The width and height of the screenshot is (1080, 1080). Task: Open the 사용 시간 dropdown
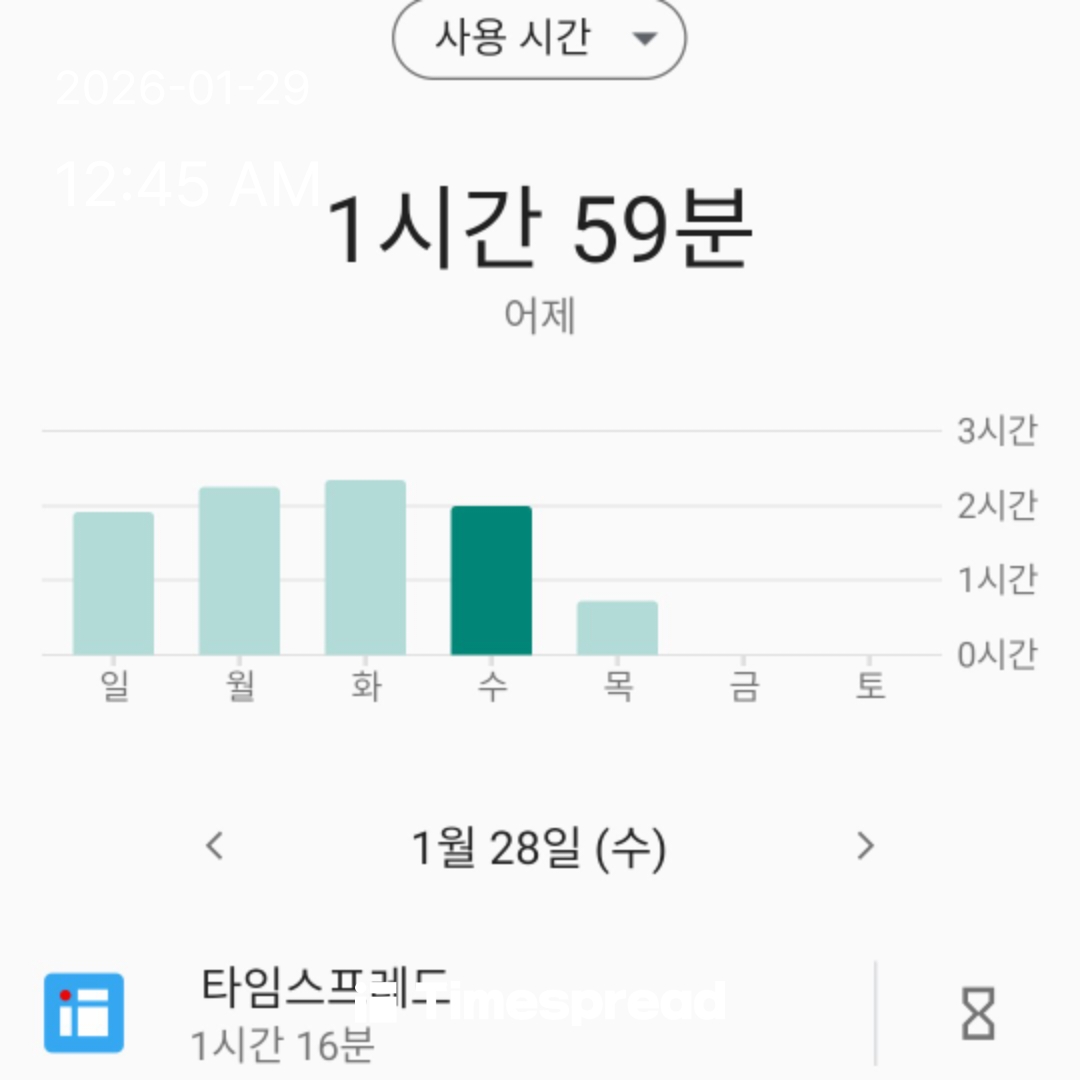(x=539, y=39)
